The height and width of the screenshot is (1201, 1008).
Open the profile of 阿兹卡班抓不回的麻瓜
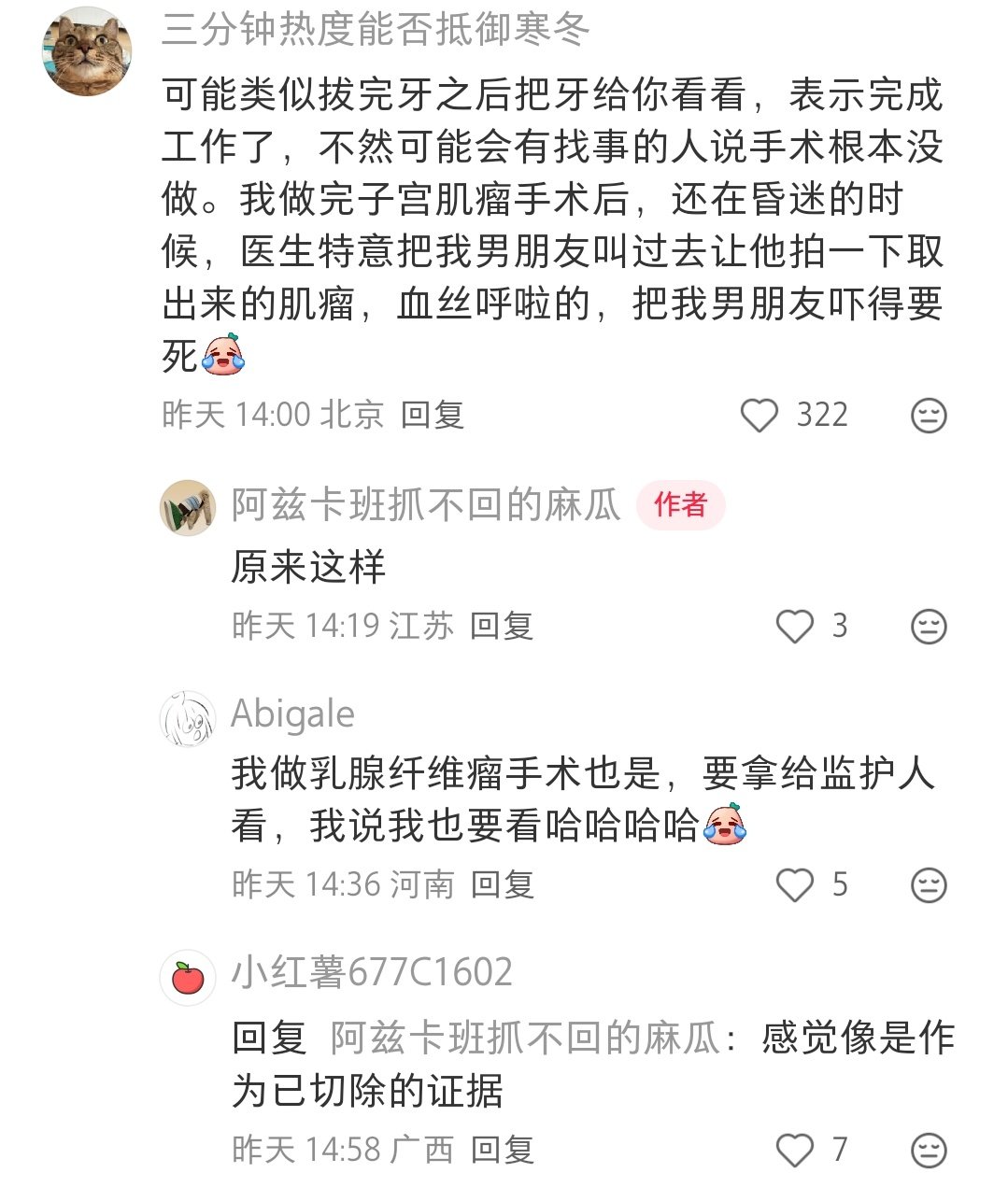pos(425,505)
